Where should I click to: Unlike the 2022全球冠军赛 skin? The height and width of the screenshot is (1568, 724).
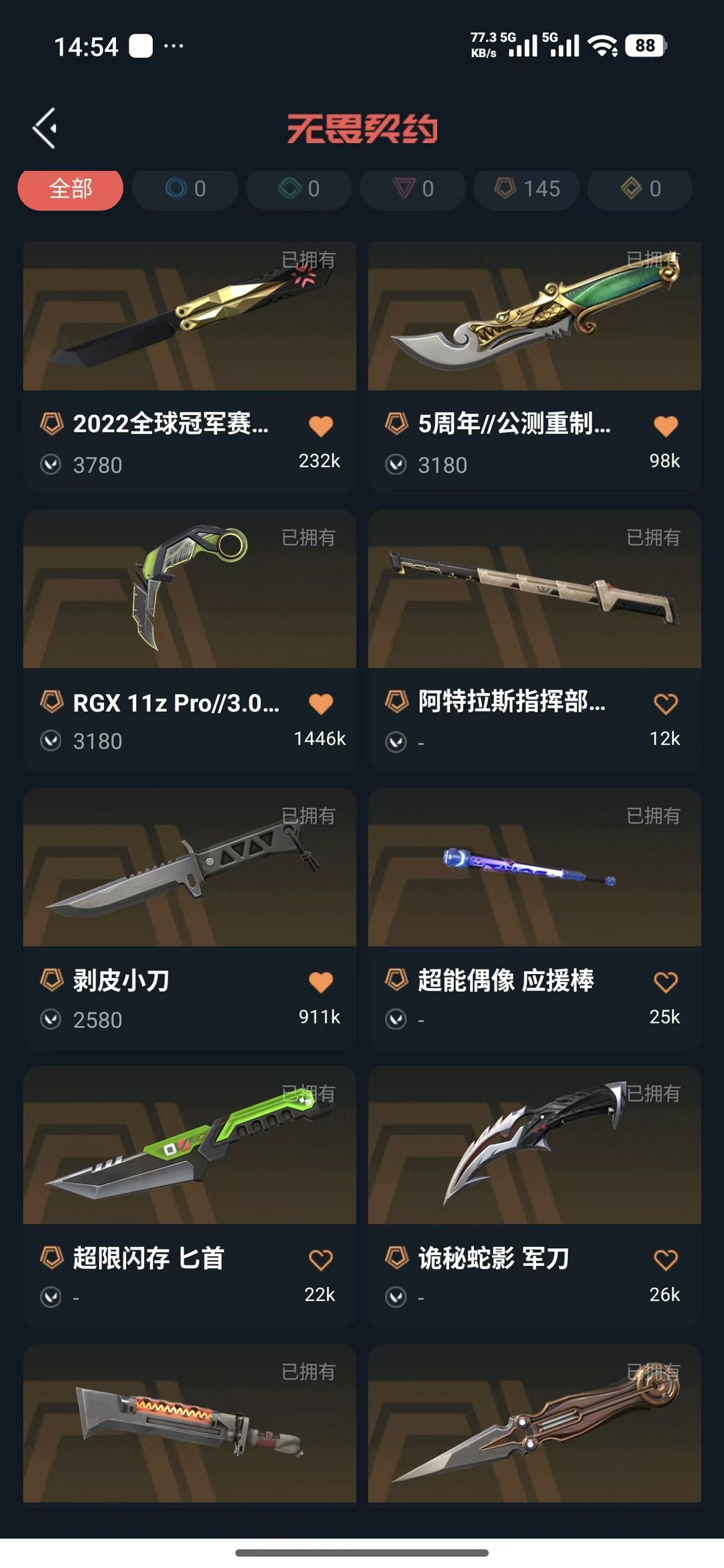pyautogui.click(x=320, y=426)
